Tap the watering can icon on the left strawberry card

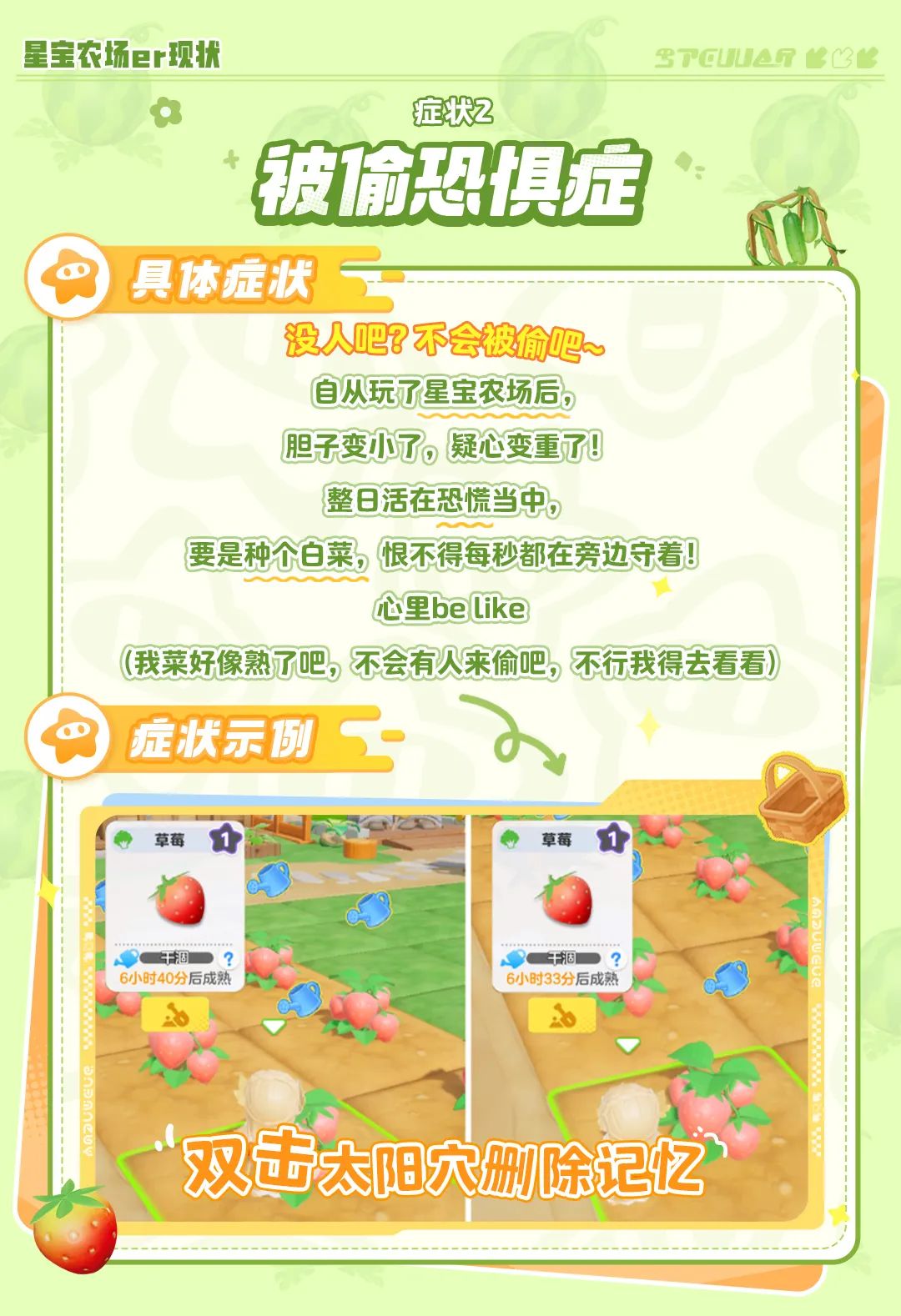tap(124, 957)
